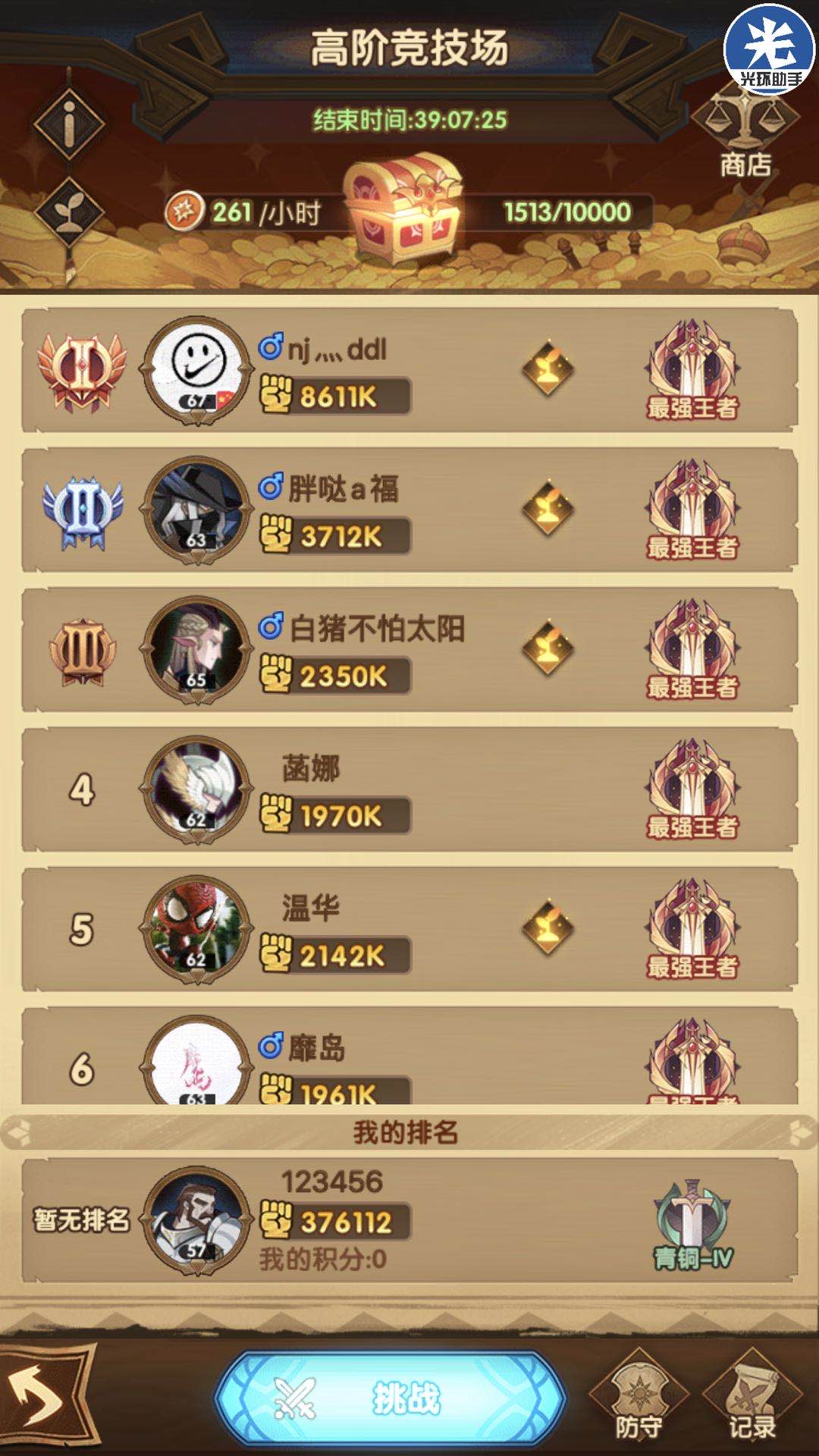View 温华's ranking entry
Screen dimensions: 819x1456
tap(409, 930)
